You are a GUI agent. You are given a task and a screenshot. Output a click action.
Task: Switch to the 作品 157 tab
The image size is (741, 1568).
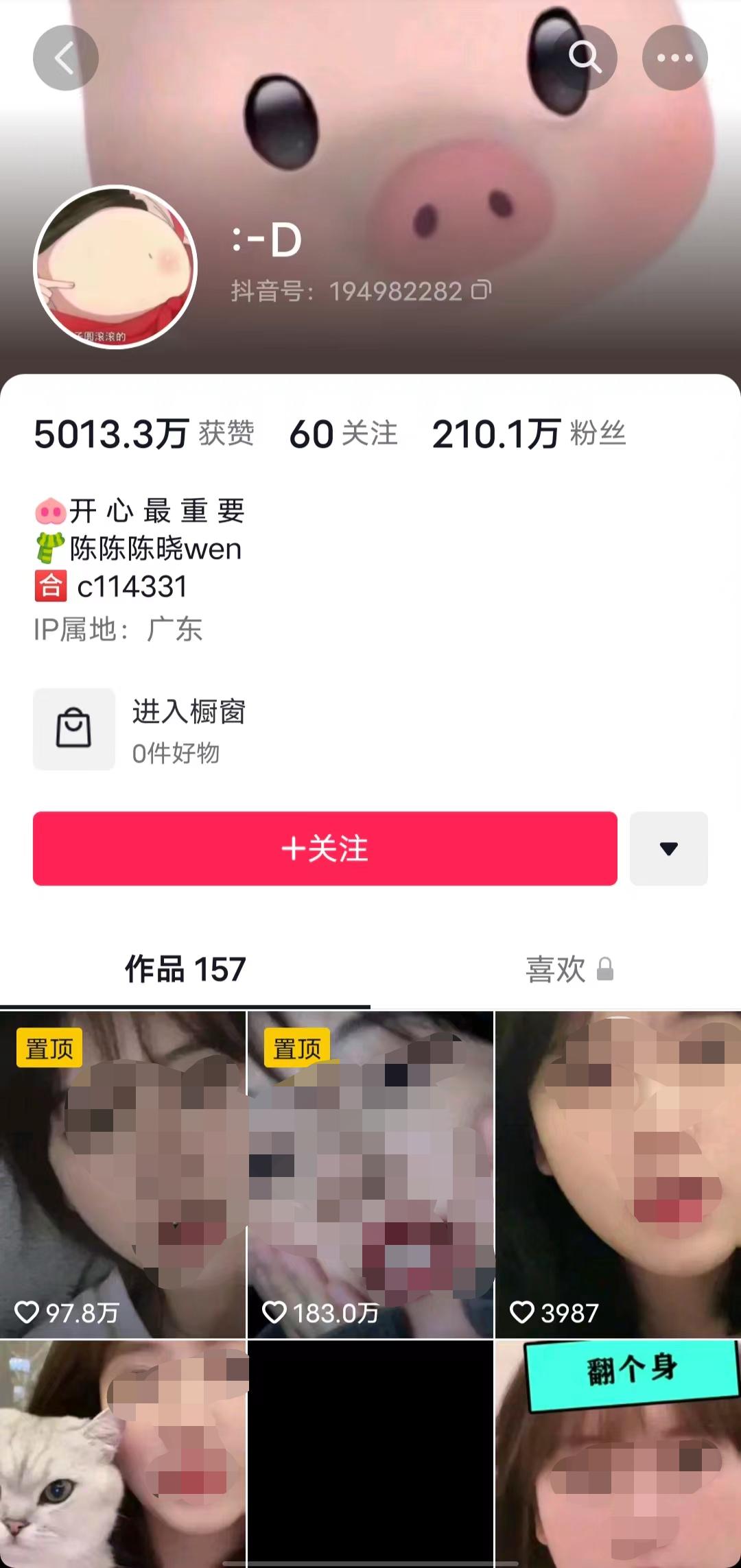185,969
